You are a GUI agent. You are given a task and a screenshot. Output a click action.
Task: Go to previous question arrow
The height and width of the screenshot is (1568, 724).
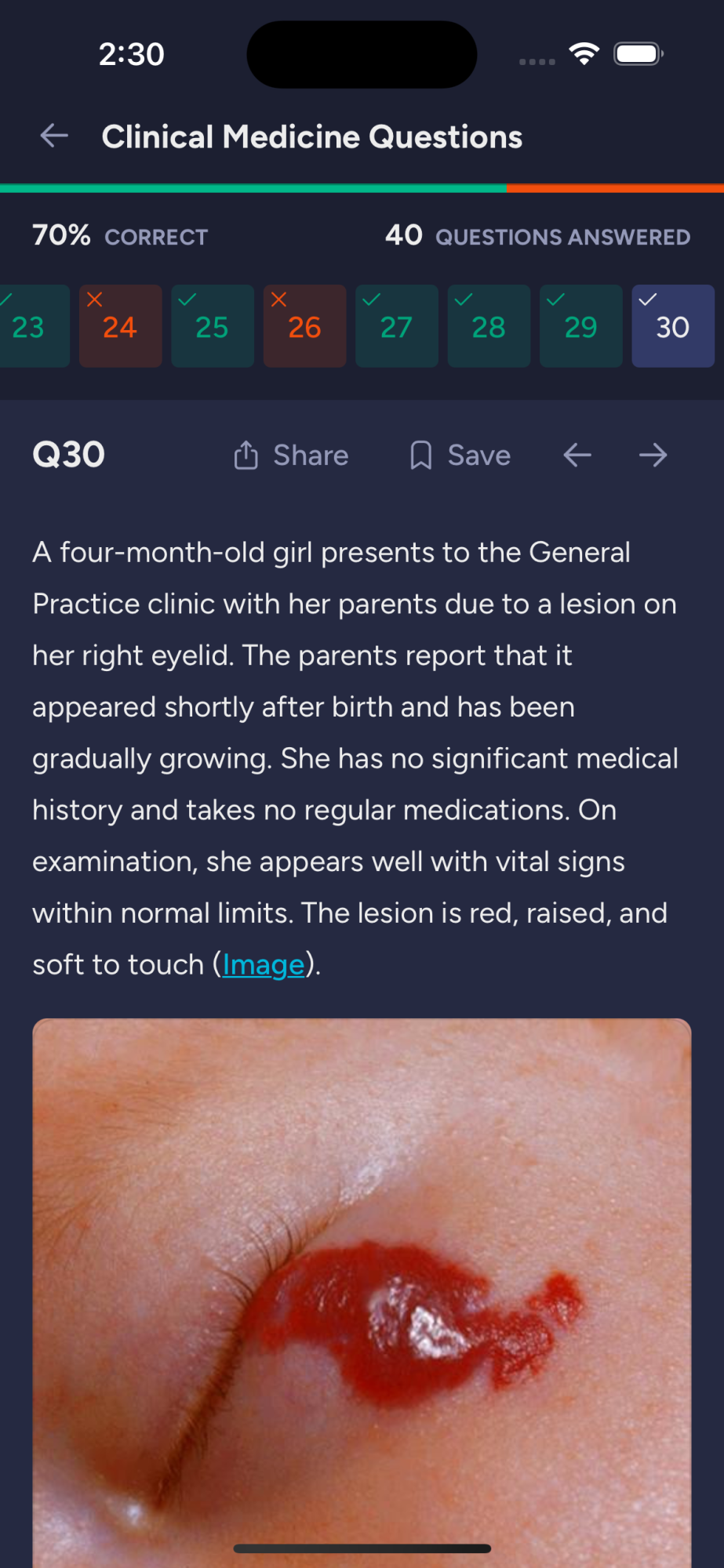tap(577, 456)
